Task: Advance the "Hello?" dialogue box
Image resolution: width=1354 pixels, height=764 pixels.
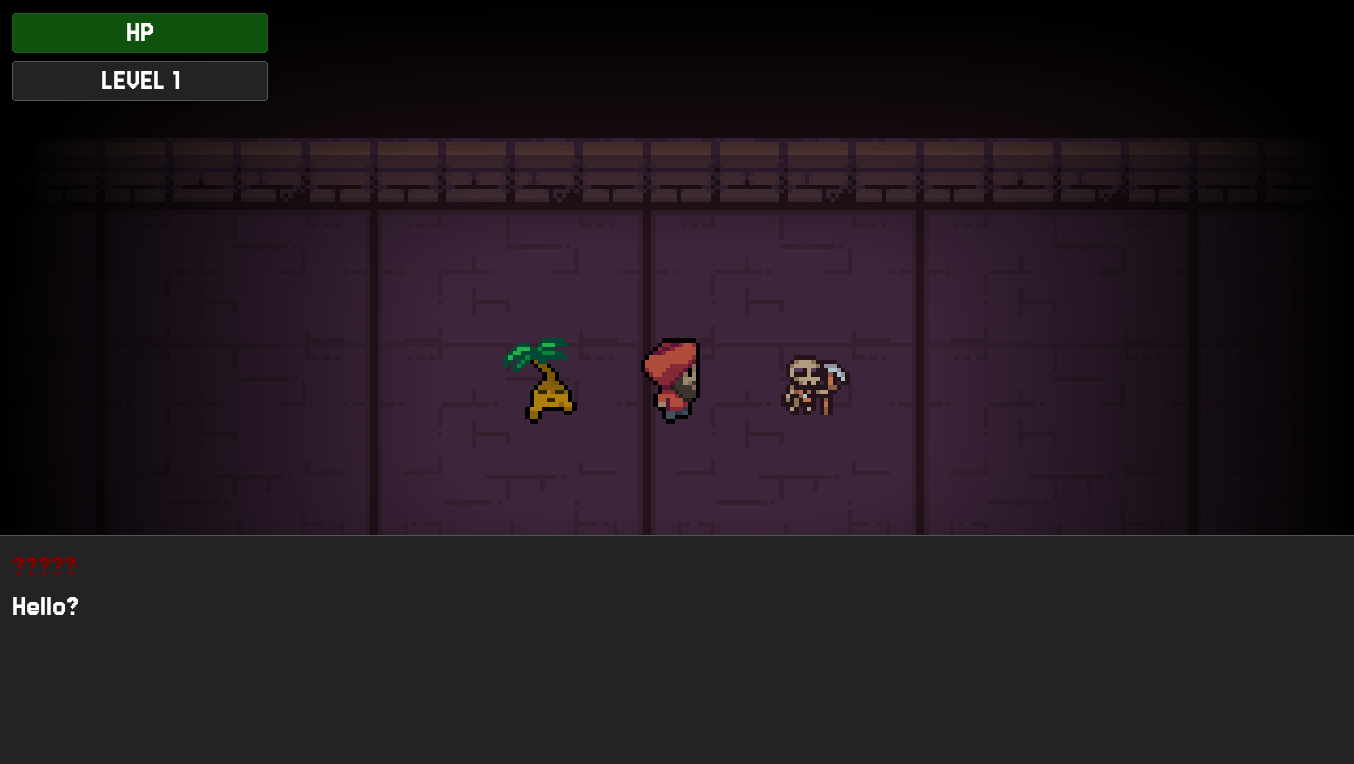Action: click(676, 649)
